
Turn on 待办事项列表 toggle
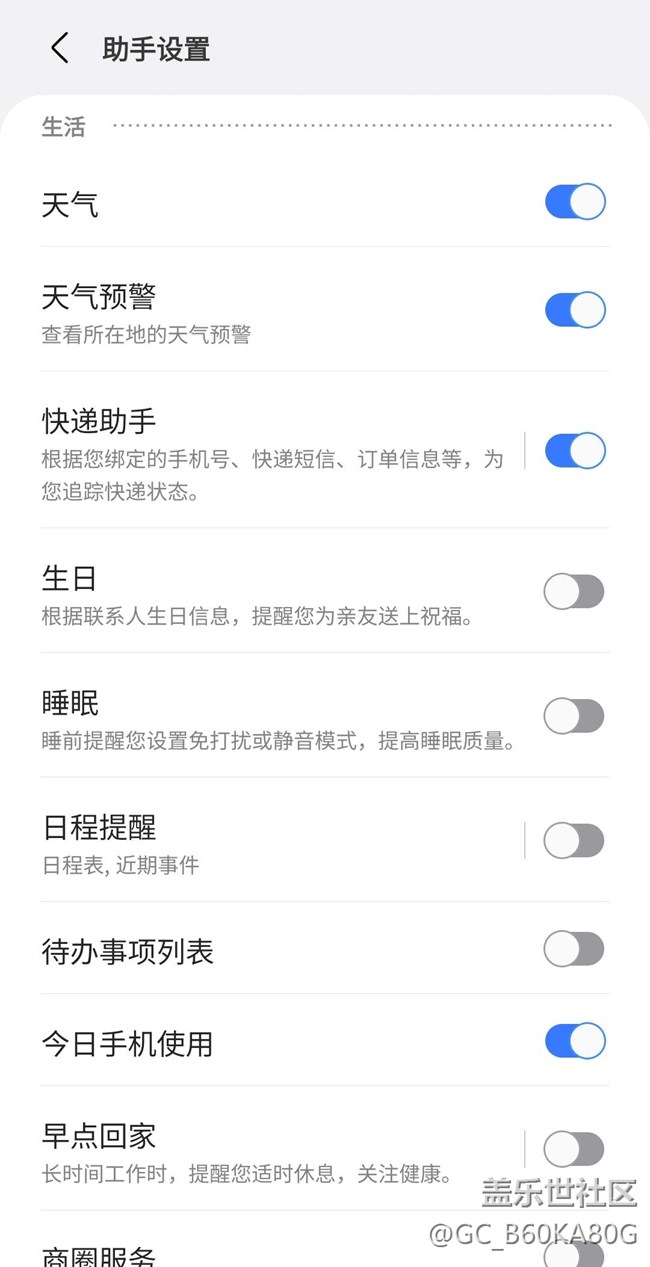click(x=574, y=949)
